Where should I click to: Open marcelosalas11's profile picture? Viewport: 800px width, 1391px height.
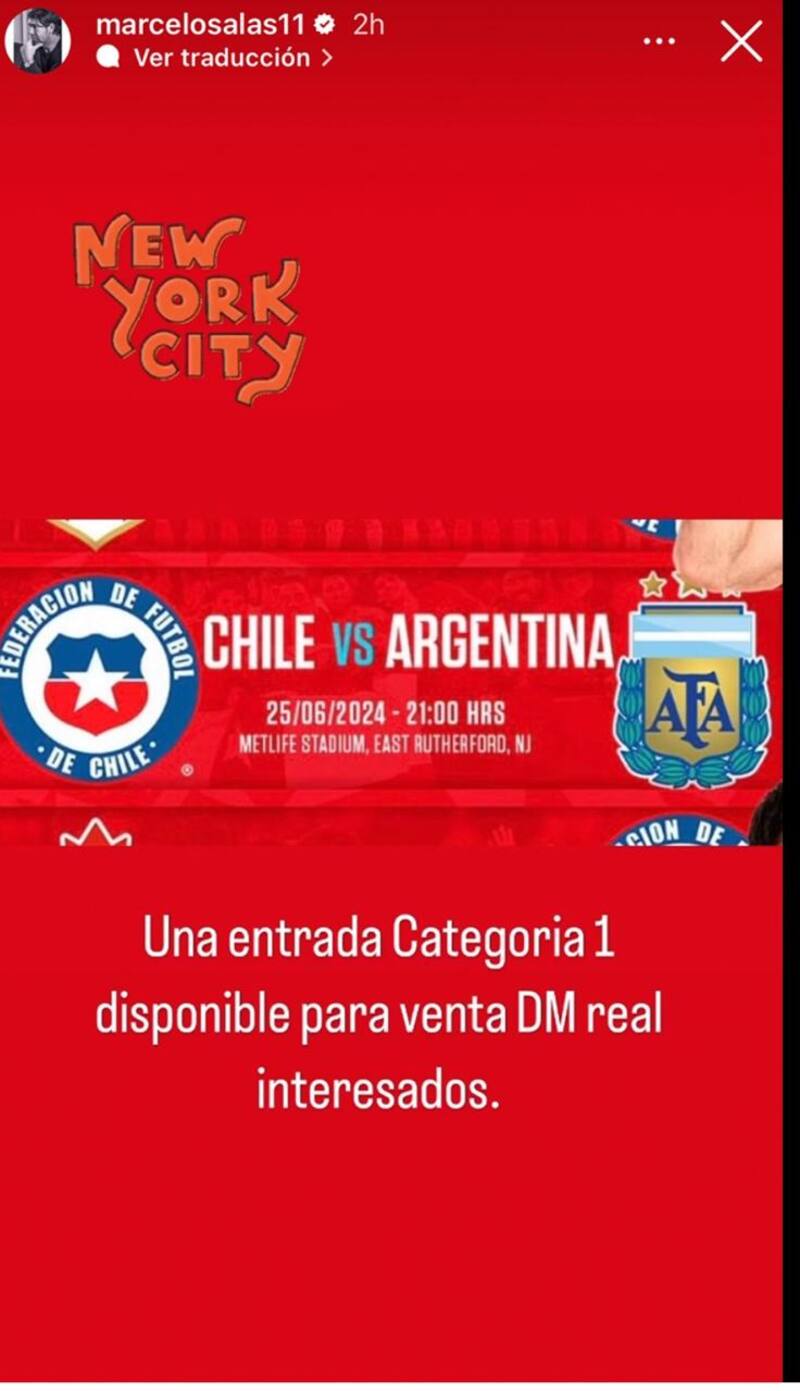38,41
